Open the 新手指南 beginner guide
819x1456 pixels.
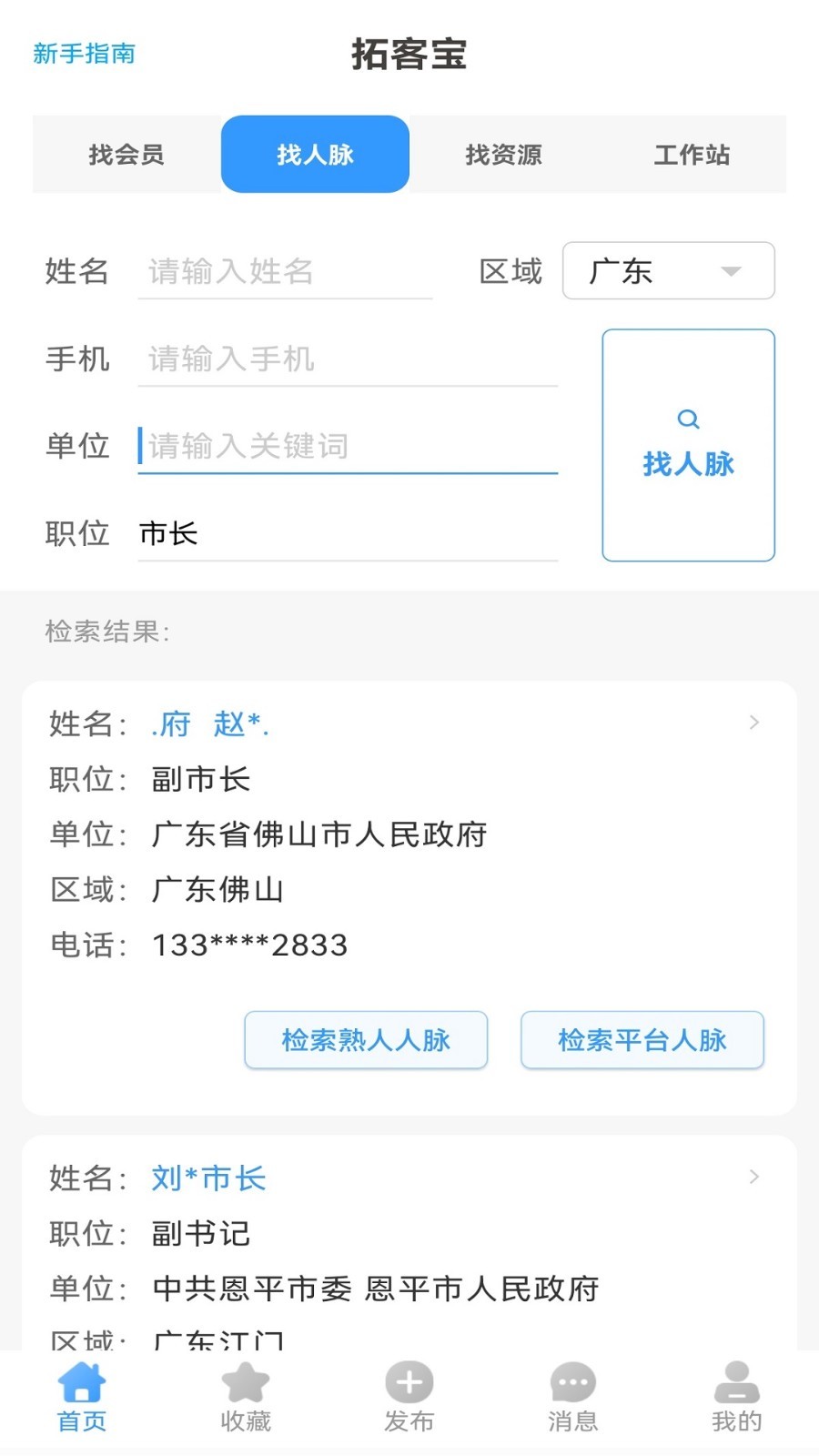[x=84, y=54]
